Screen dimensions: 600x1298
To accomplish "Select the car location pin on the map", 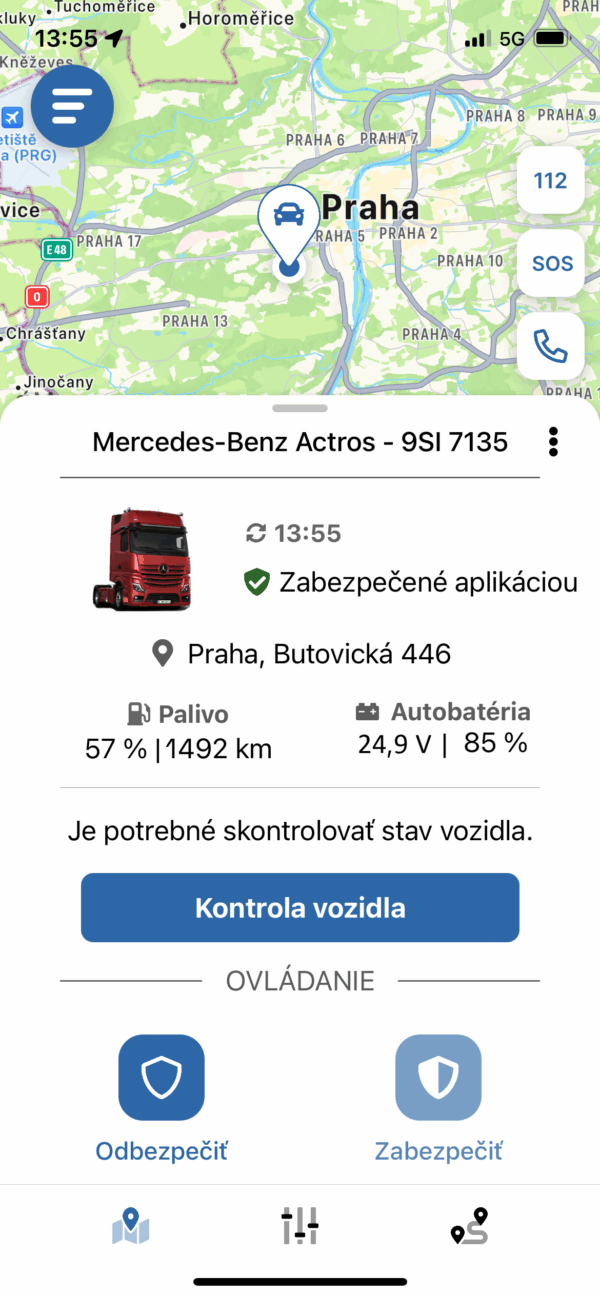I will 288,217.
